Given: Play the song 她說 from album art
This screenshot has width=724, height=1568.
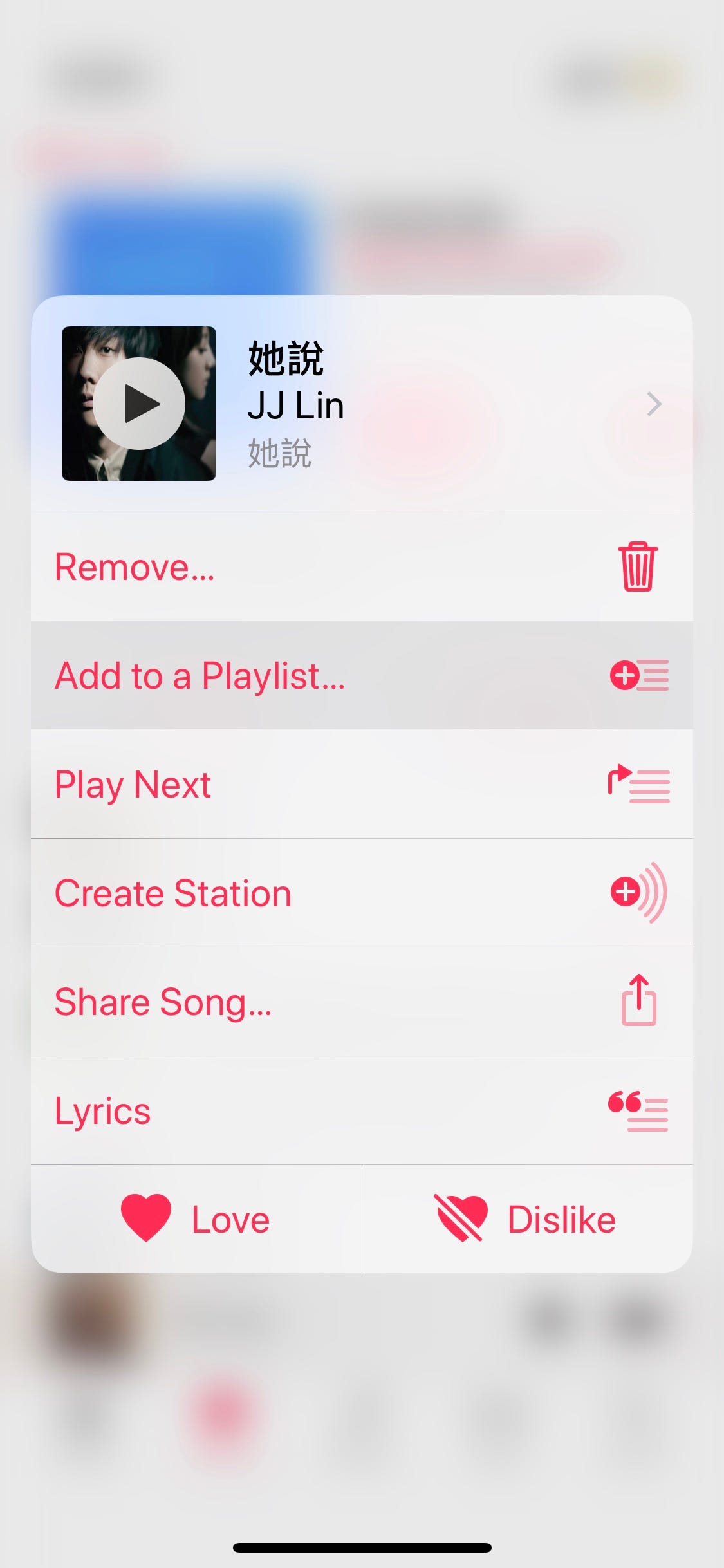Looking at the screenshot, I should point(139,404).
